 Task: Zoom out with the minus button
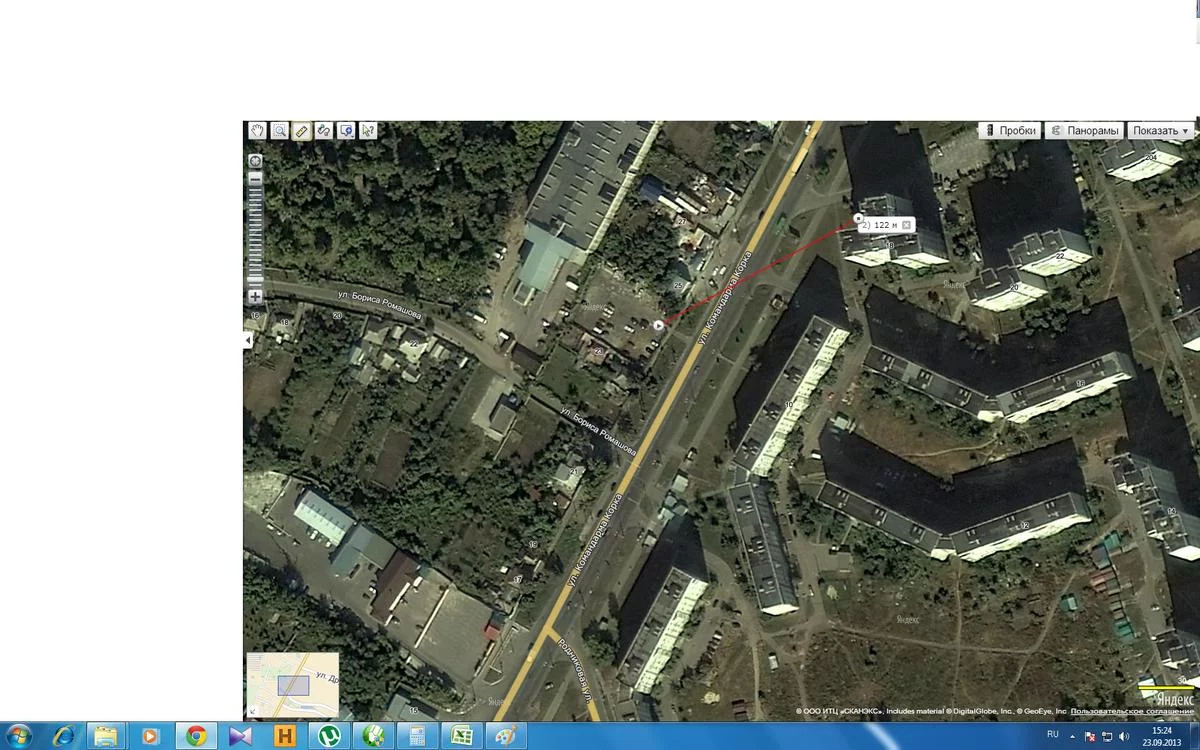coord(255,178)
